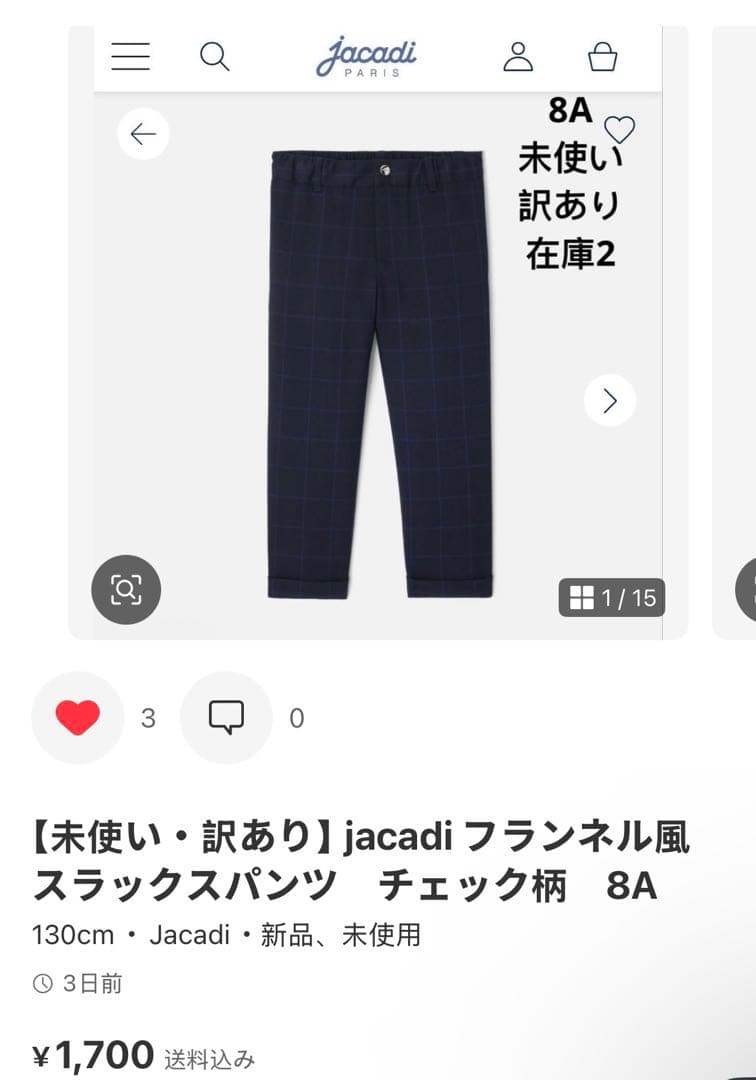Click the search magnifier icon
756x1080 pixels.
pos(214,58)
